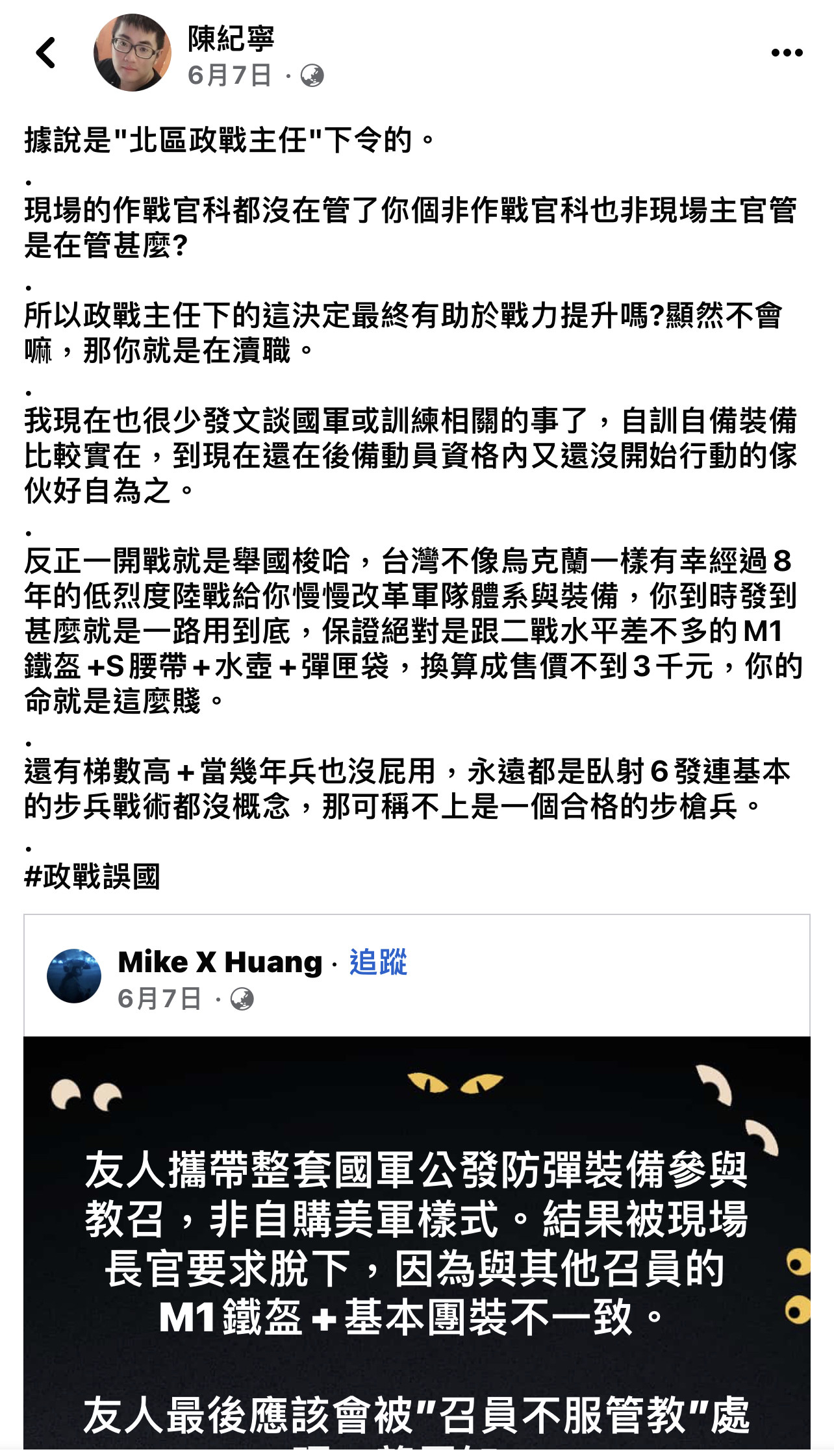Open the #政戰誤國 hashtag
The image size is (834, 1456).
92,877
